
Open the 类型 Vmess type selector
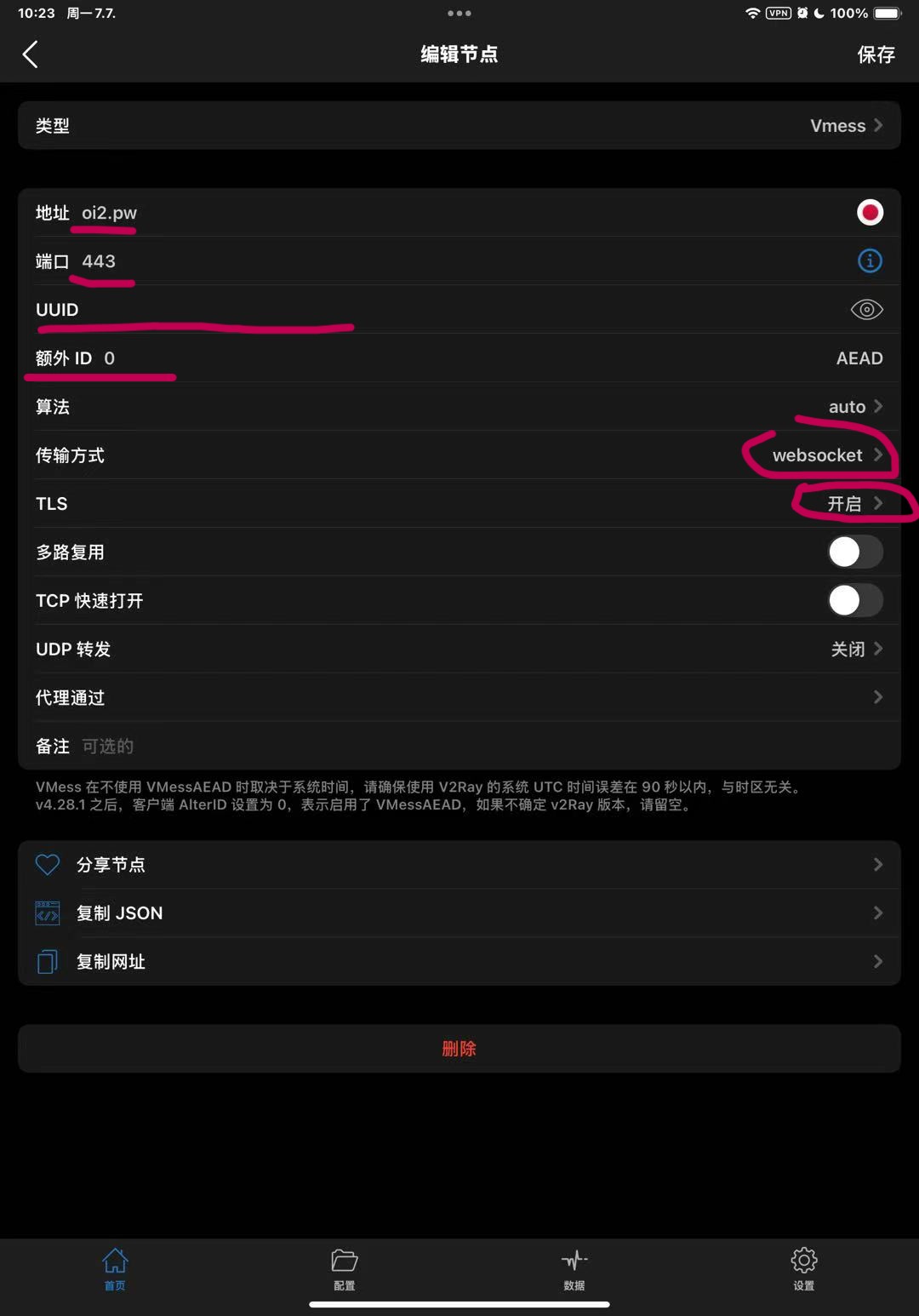coord(459,126)
